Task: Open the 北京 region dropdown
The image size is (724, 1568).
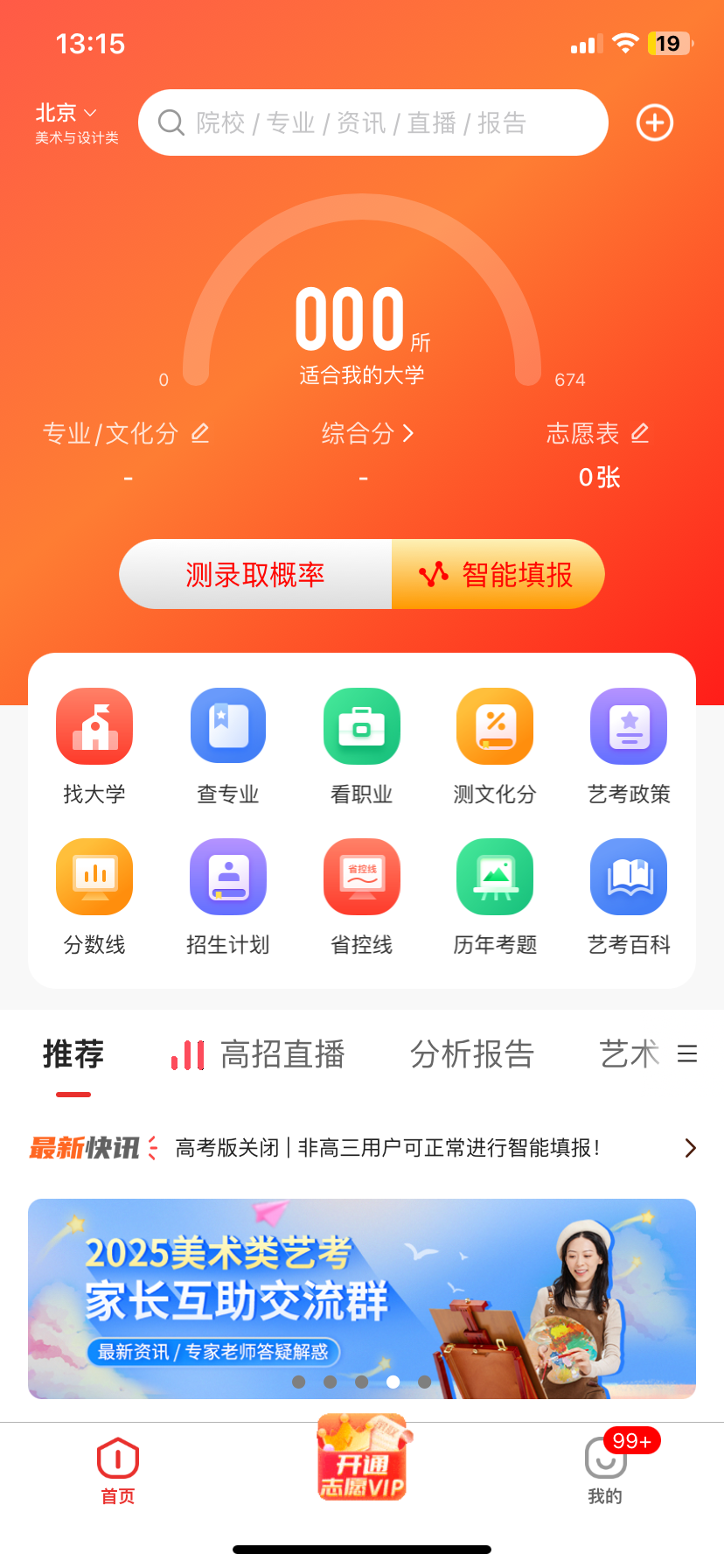Action: [66, 114]
